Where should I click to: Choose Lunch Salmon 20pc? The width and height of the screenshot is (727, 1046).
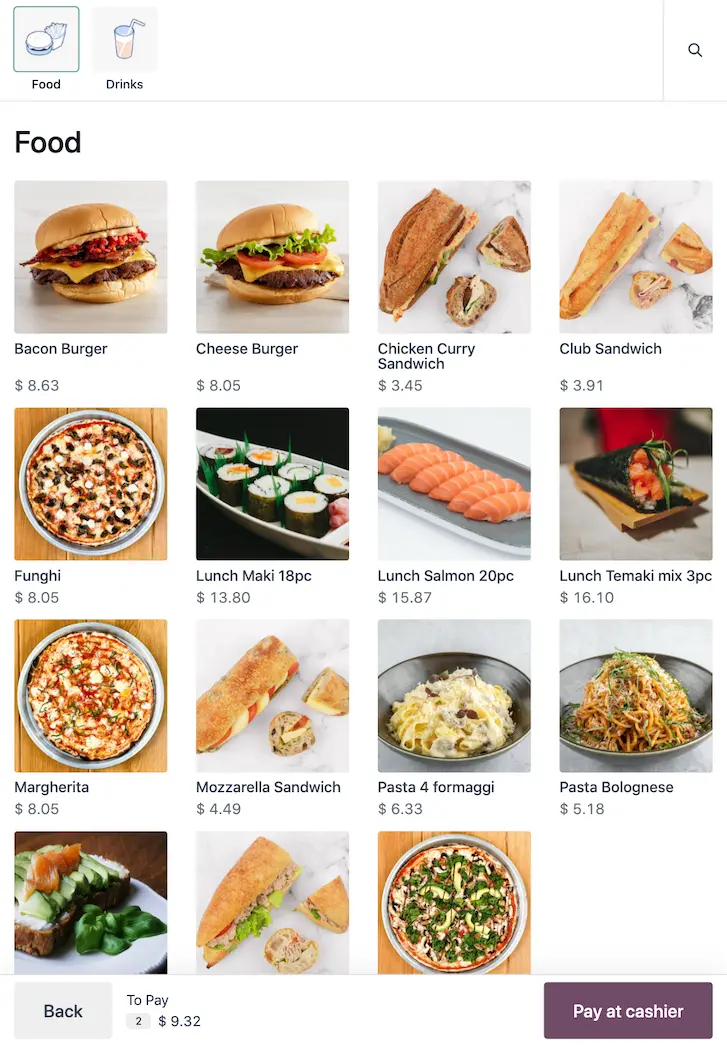tap(454, 484)
